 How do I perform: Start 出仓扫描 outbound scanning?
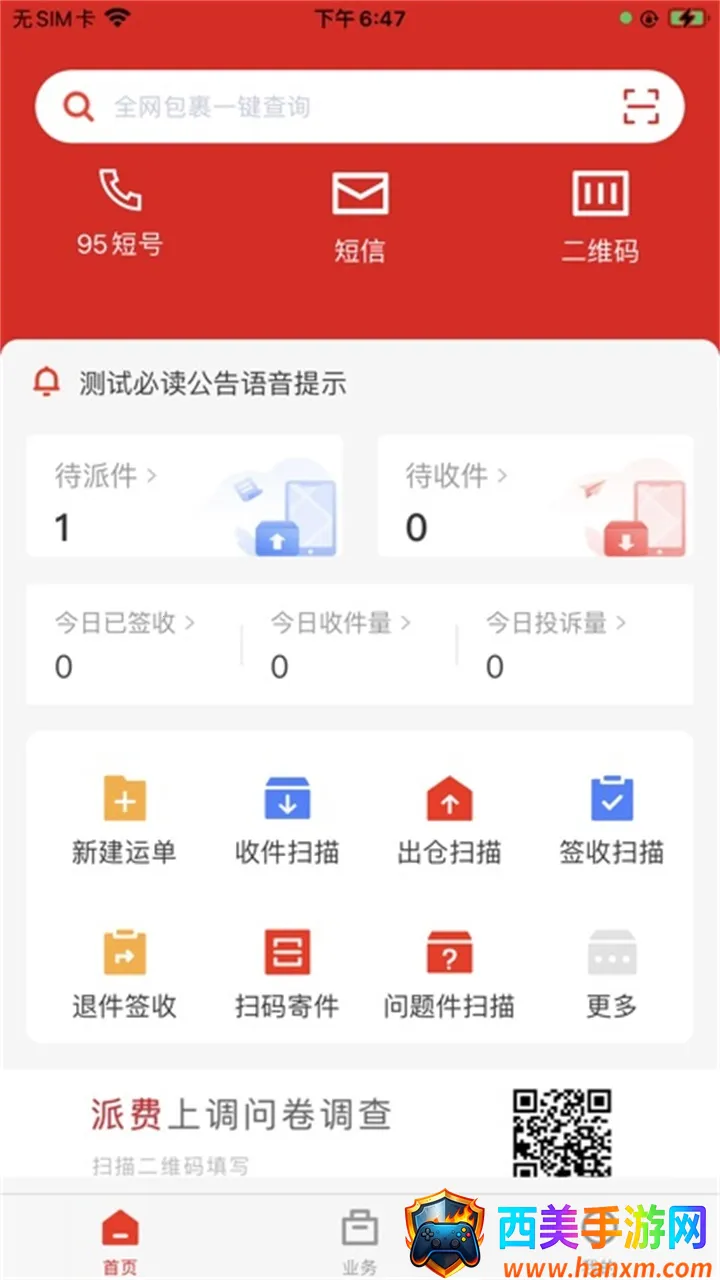pos(449,820)
